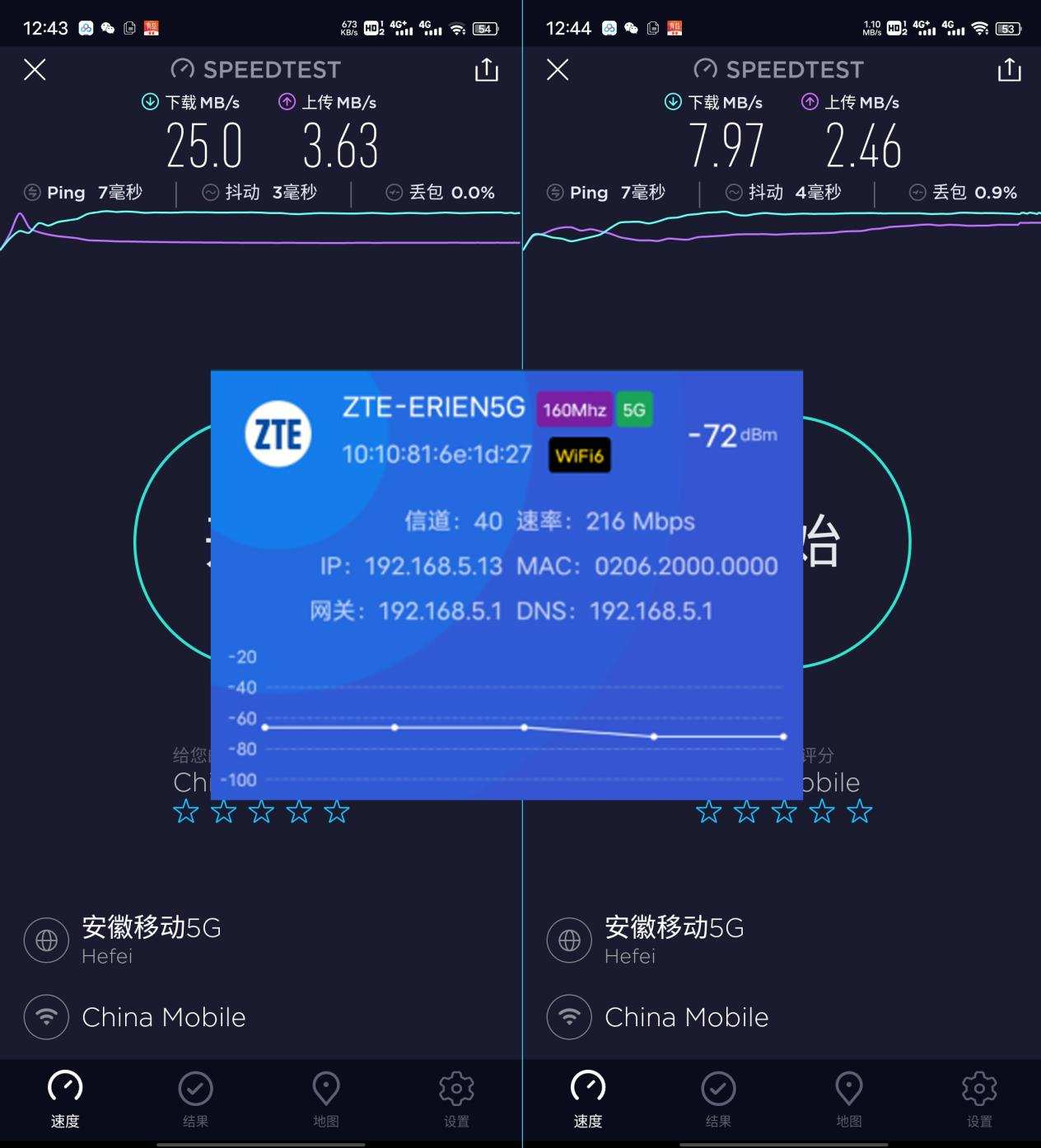
Task: Tap the Ping icon on left result
Action: (x=31, y=192)
